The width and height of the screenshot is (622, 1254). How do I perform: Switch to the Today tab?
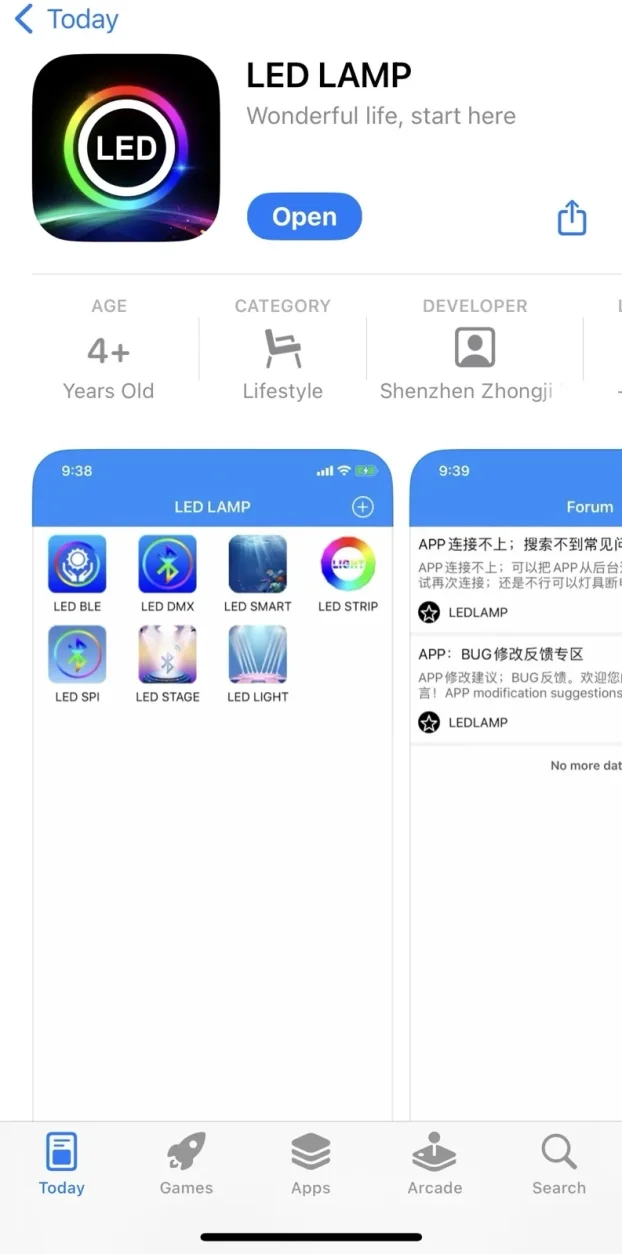point(62,1165)
